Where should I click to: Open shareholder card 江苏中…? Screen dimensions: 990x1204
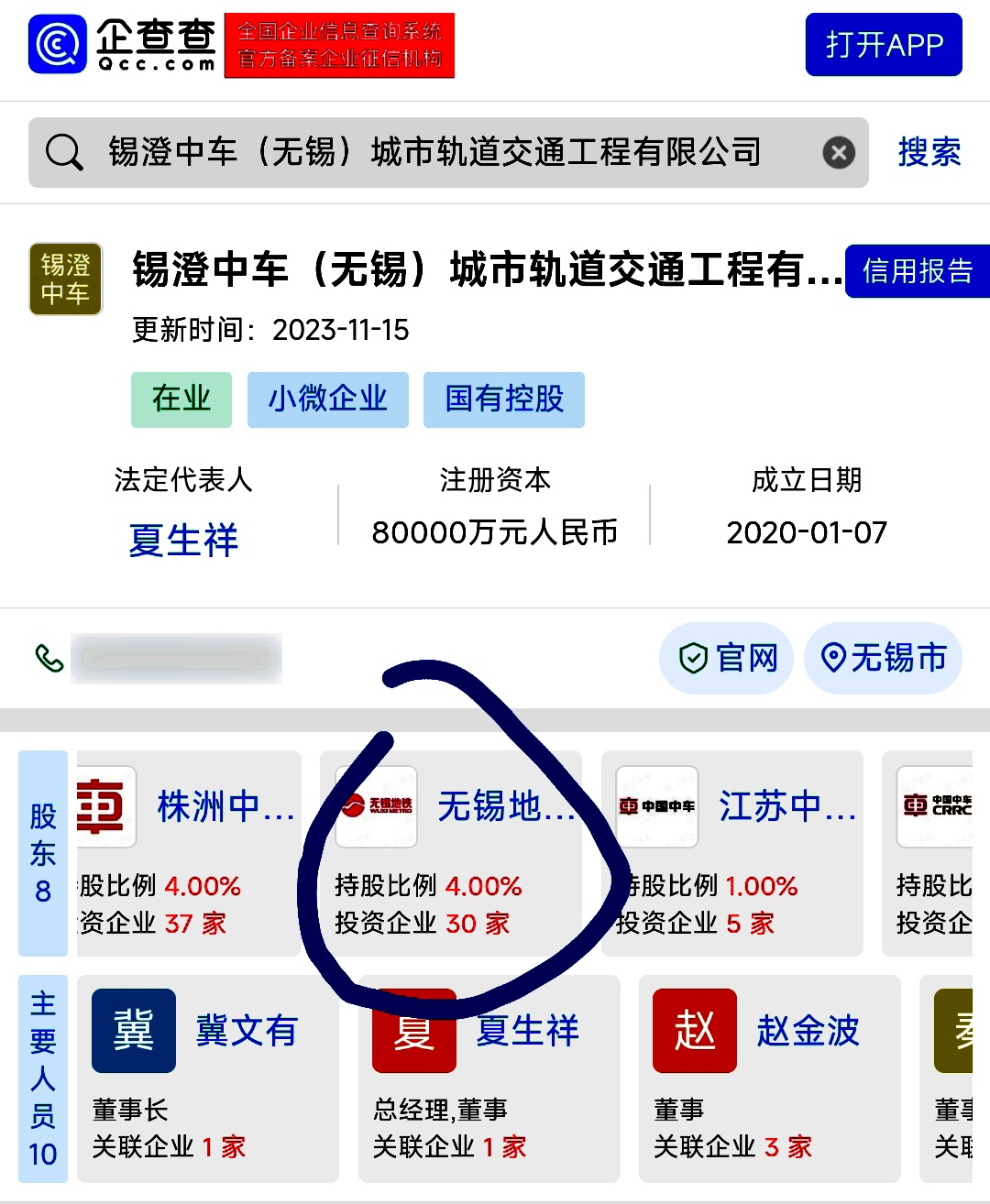(x=732, y=852)
